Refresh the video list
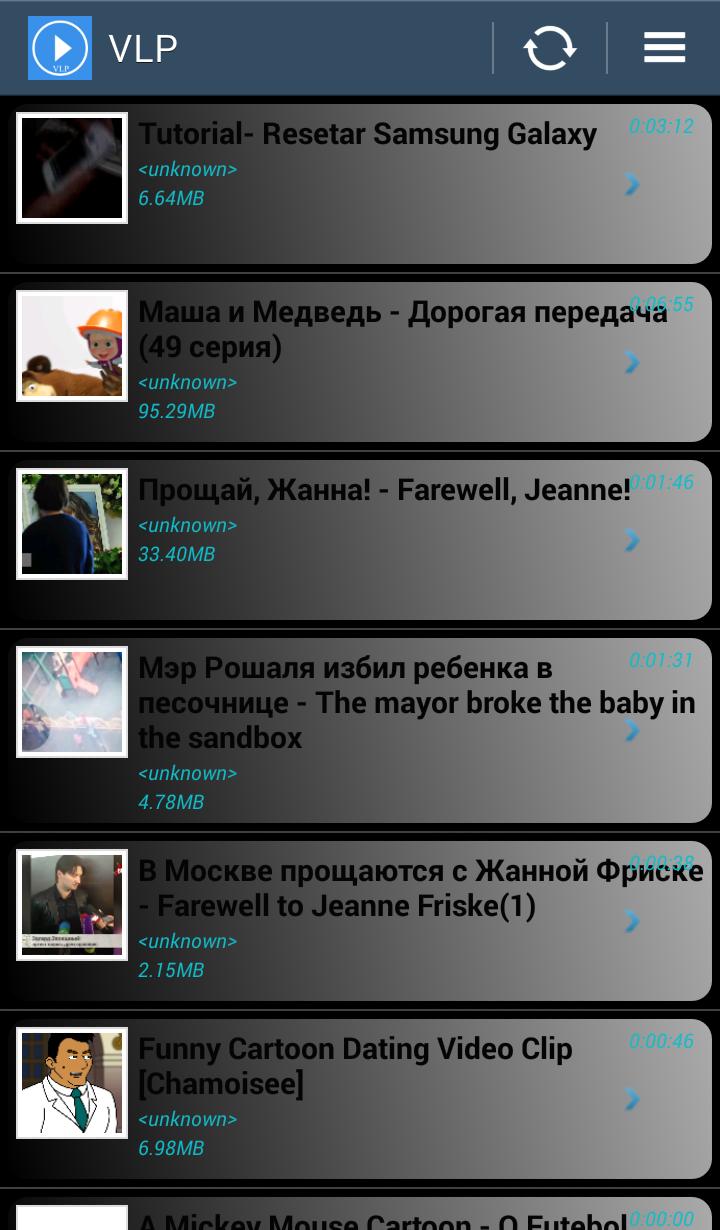 click(x=550, y=48)
